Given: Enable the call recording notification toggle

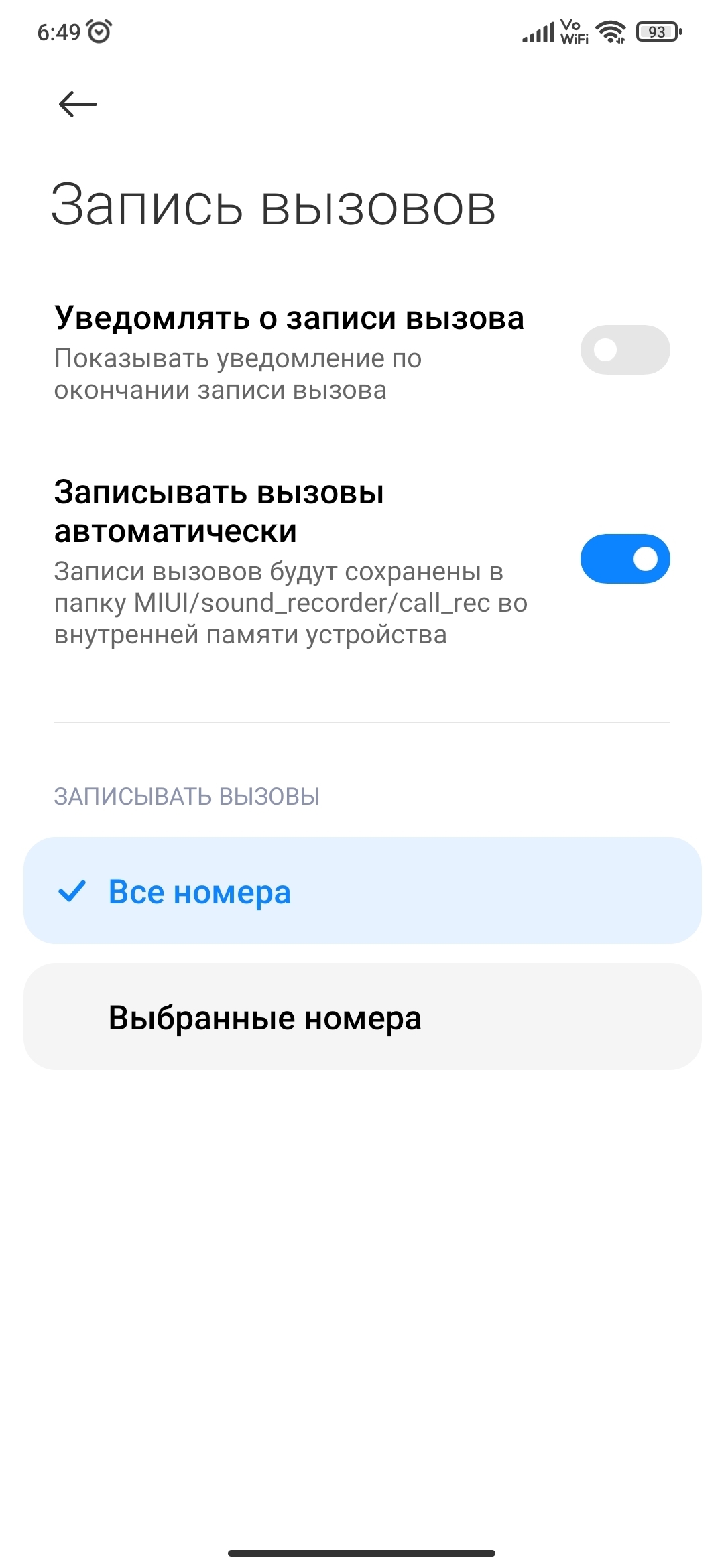Looking at the screenshot, I should pyautogui.click(x=625, y=350).
